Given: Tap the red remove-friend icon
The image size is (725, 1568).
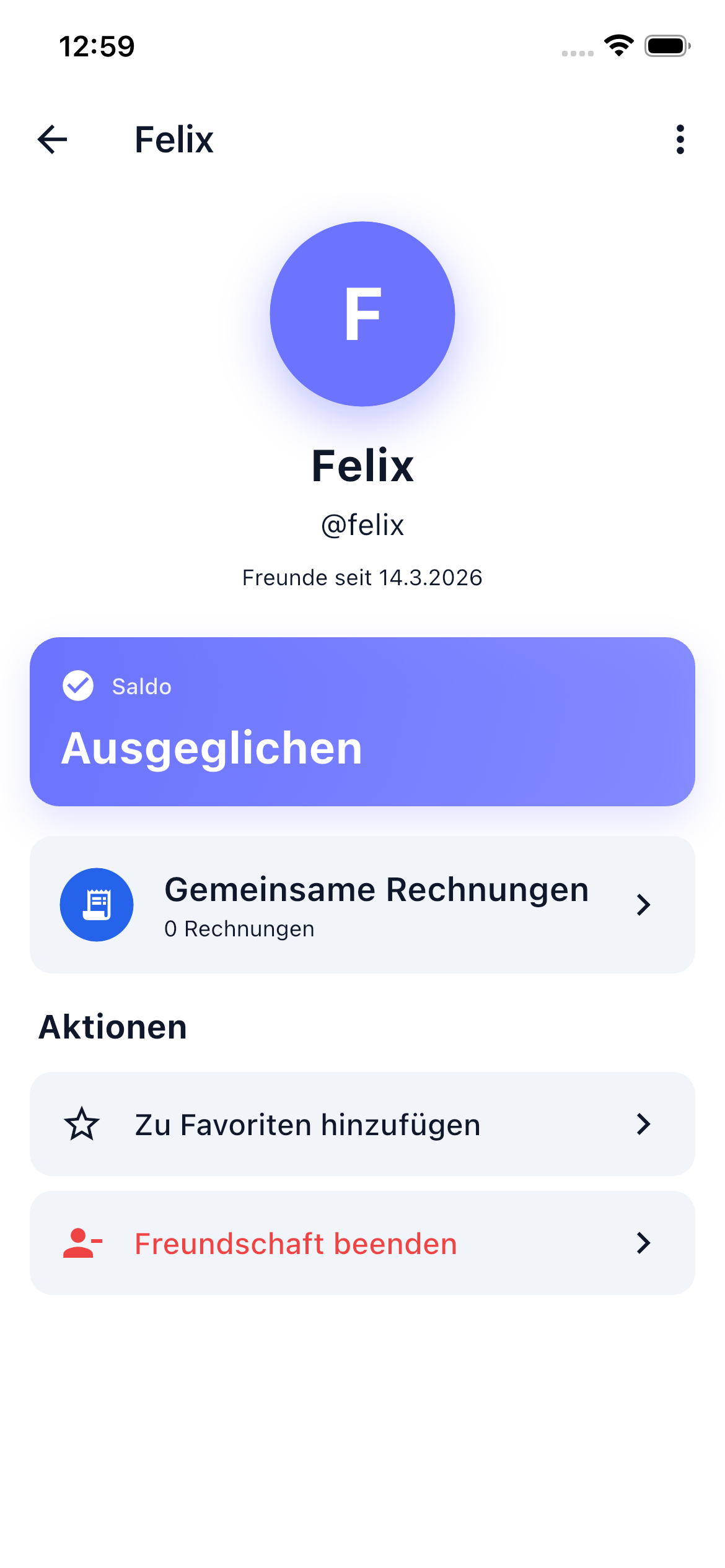Looking at the screenshot, I should [x=81, y=1243].
